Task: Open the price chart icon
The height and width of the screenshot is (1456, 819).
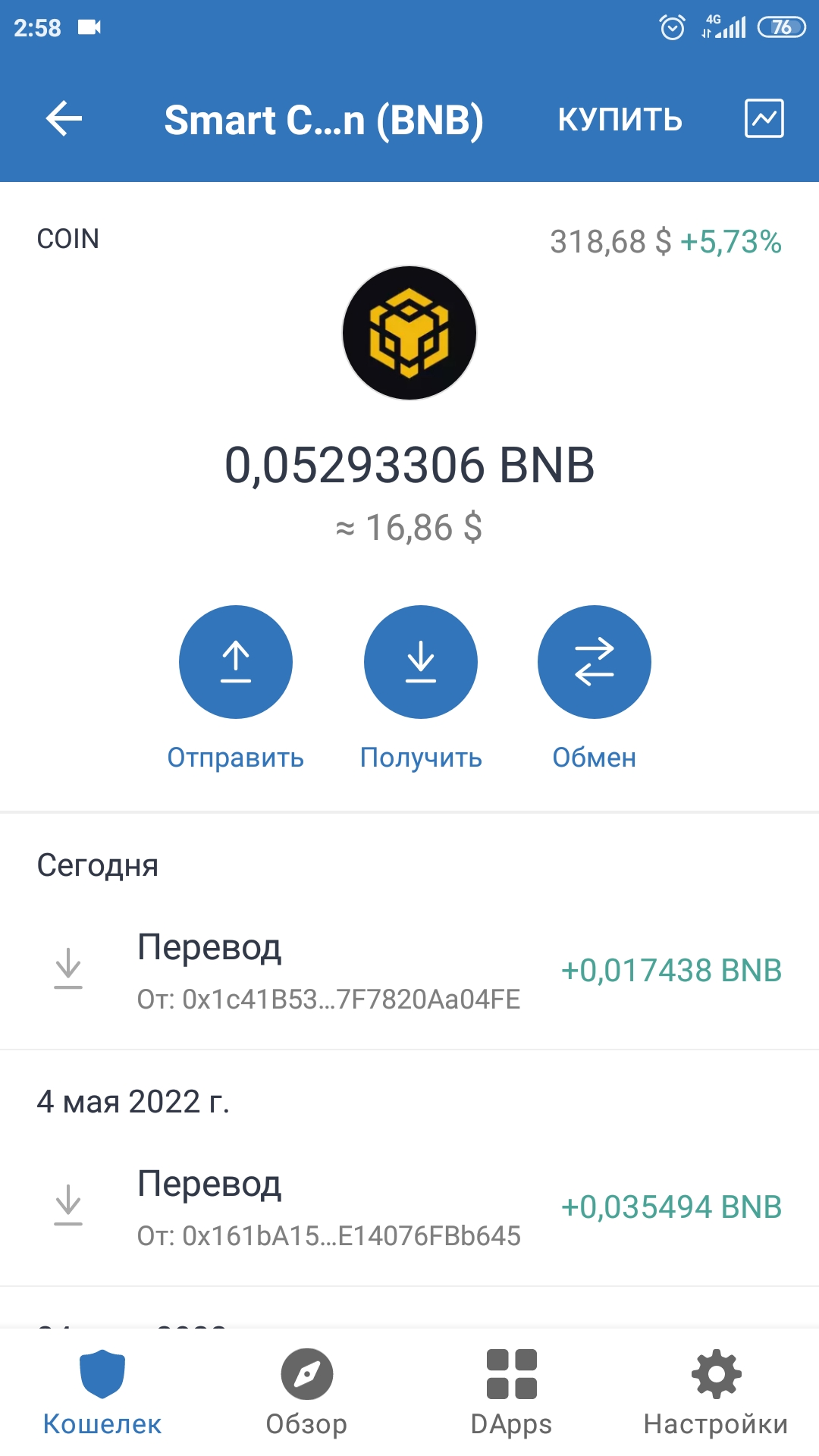Action: [x=764, y=118]
